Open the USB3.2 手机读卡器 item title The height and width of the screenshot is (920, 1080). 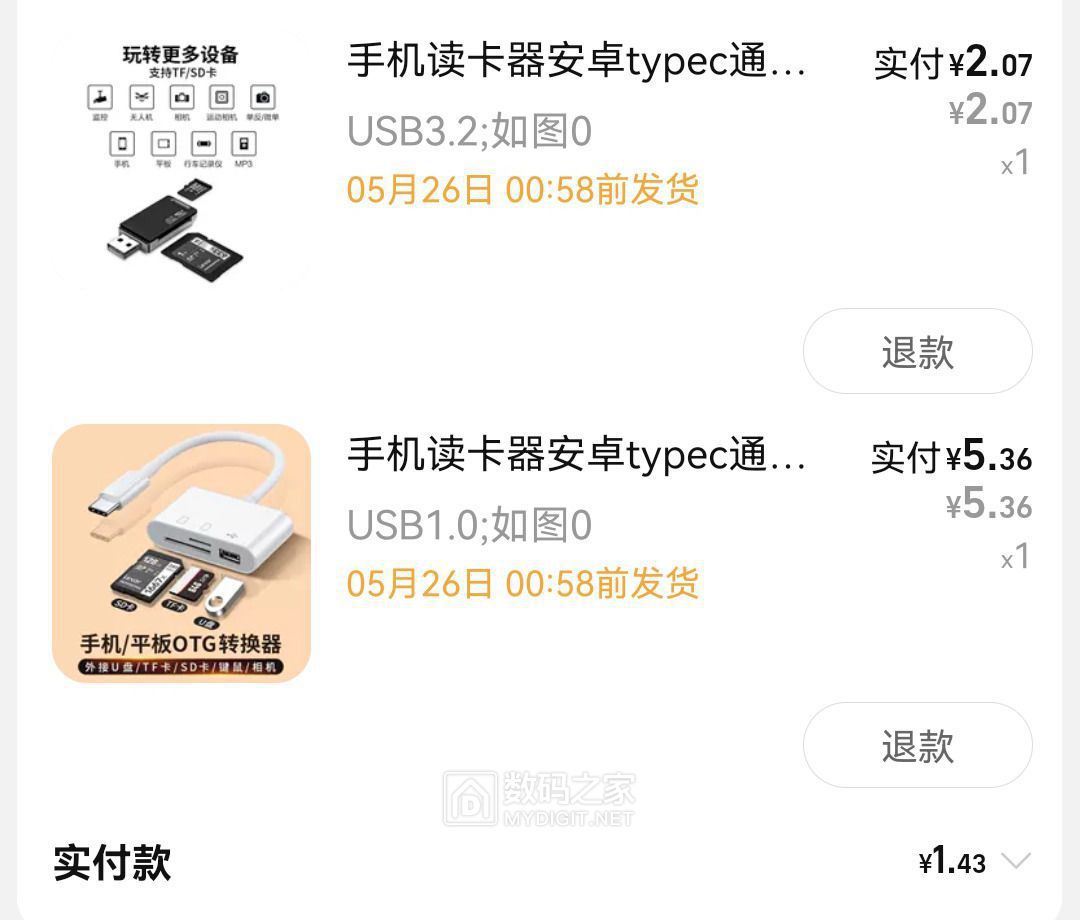(x=576, y=62)
